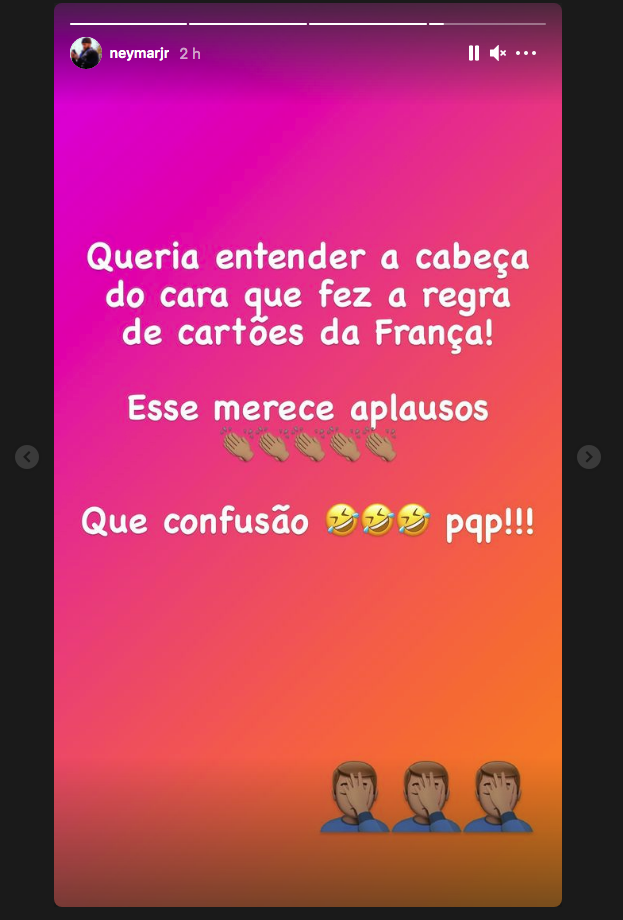Go to the previous story
Image resolution: width=623 pixels, height=920 pixels.
[27, 457]
